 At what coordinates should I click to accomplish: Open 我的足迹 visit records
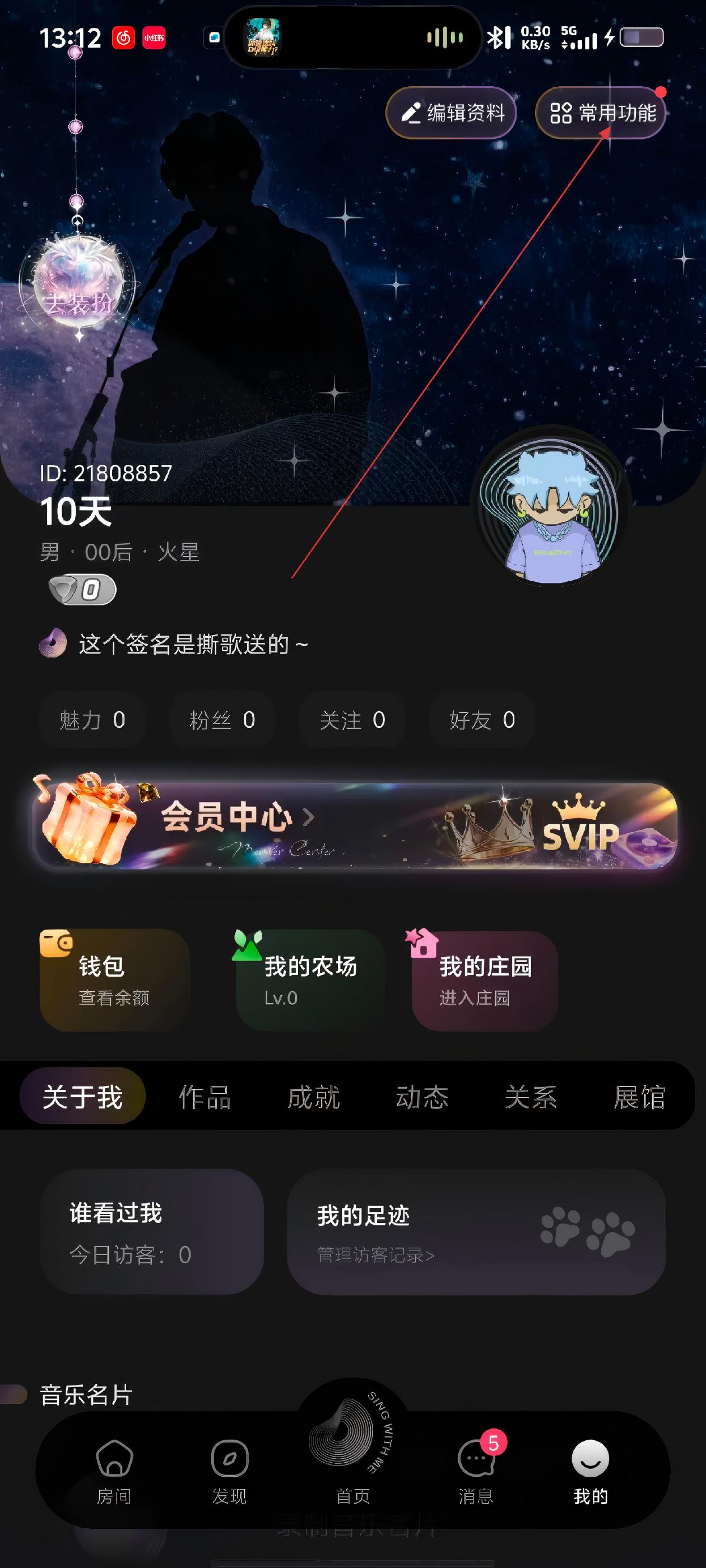point(476,1232)
